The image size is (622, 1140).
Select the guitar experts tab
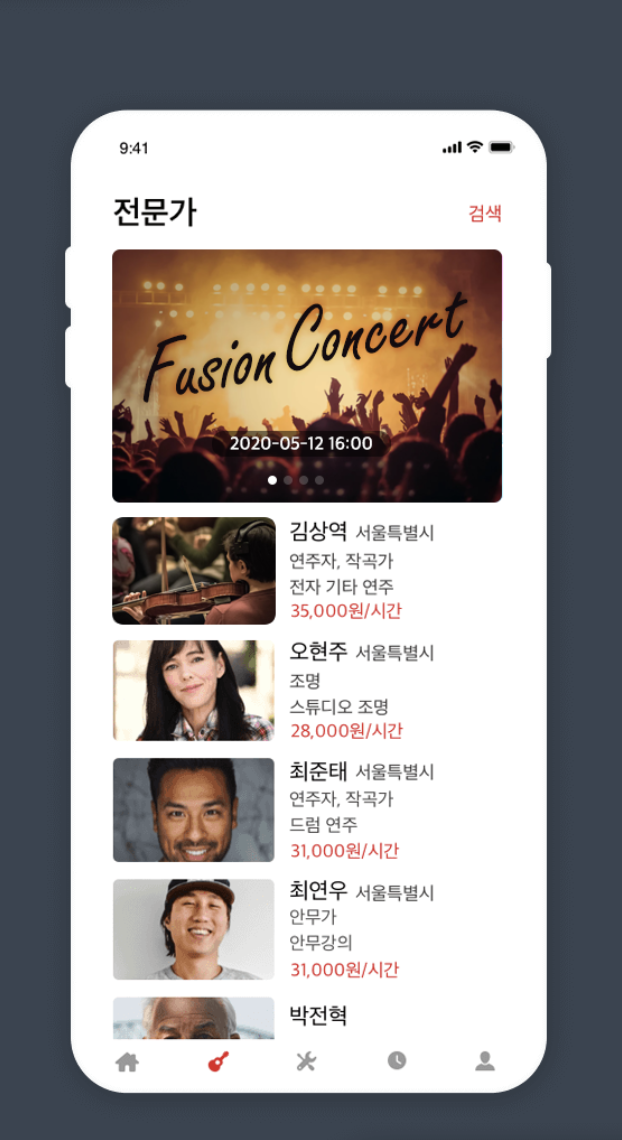(218, 1062)
